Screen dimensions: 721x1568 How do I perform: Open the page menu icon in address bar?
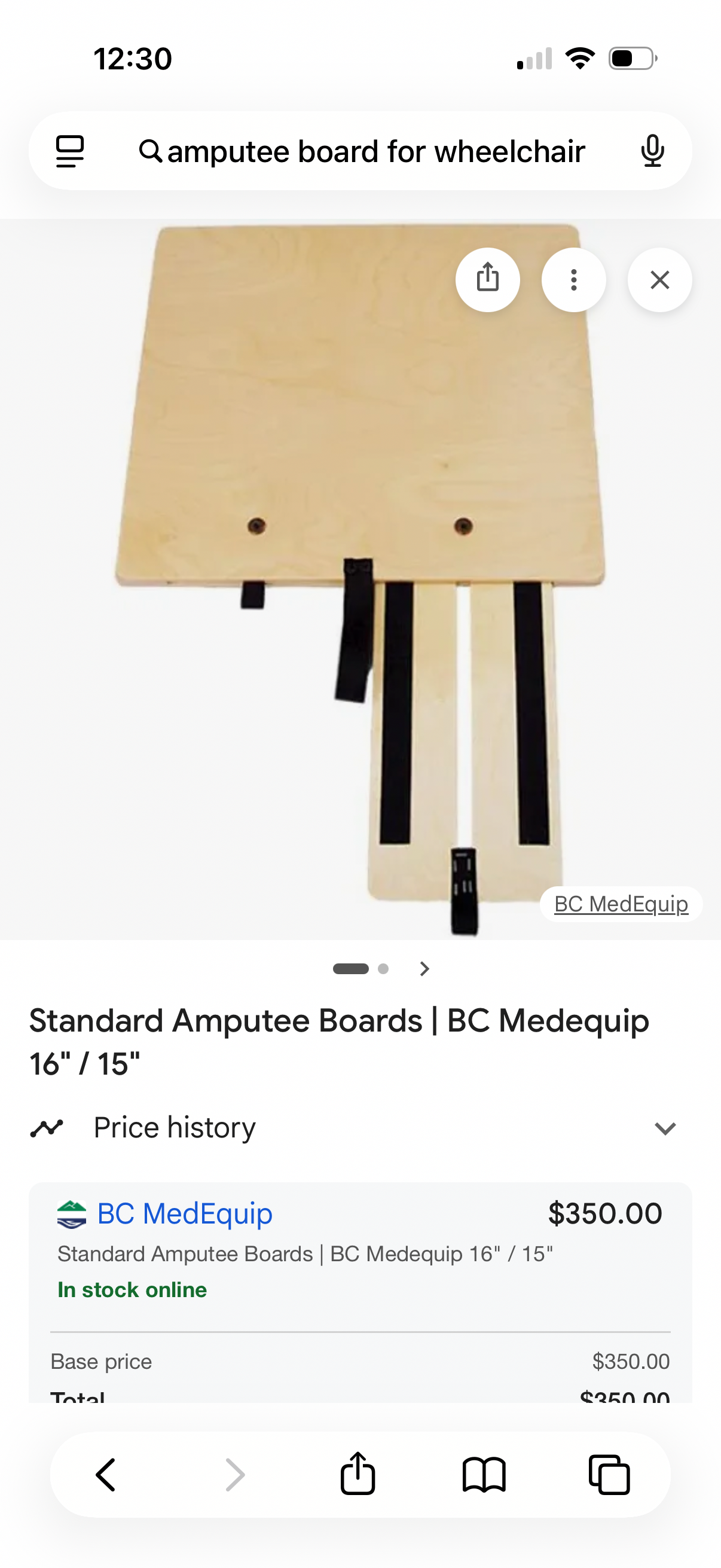coord(70,151)
